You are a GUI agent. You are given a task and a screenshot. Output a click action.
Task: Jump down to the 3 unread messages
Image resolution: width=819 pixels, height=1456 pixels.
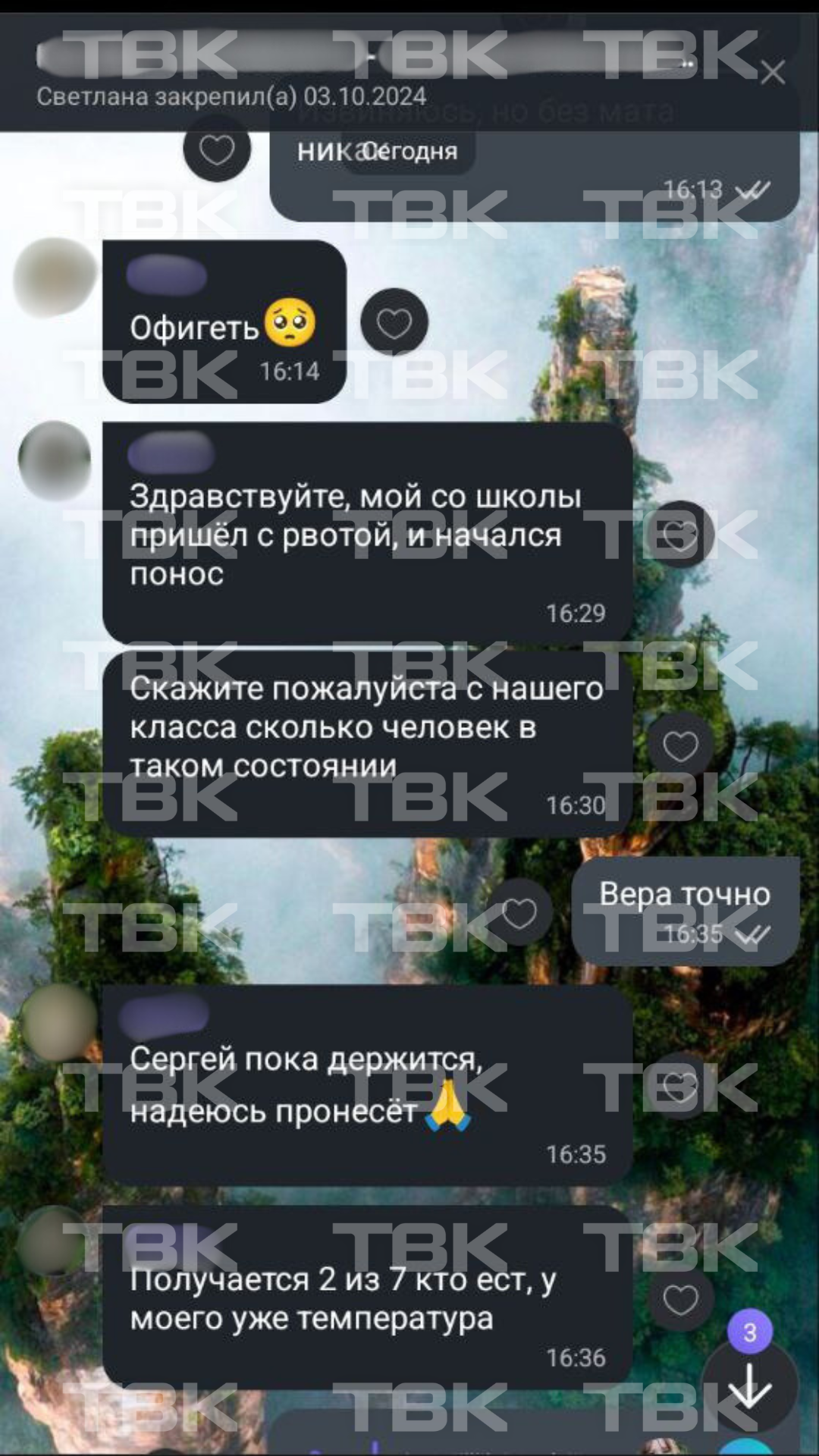[x=749, y=1386]
